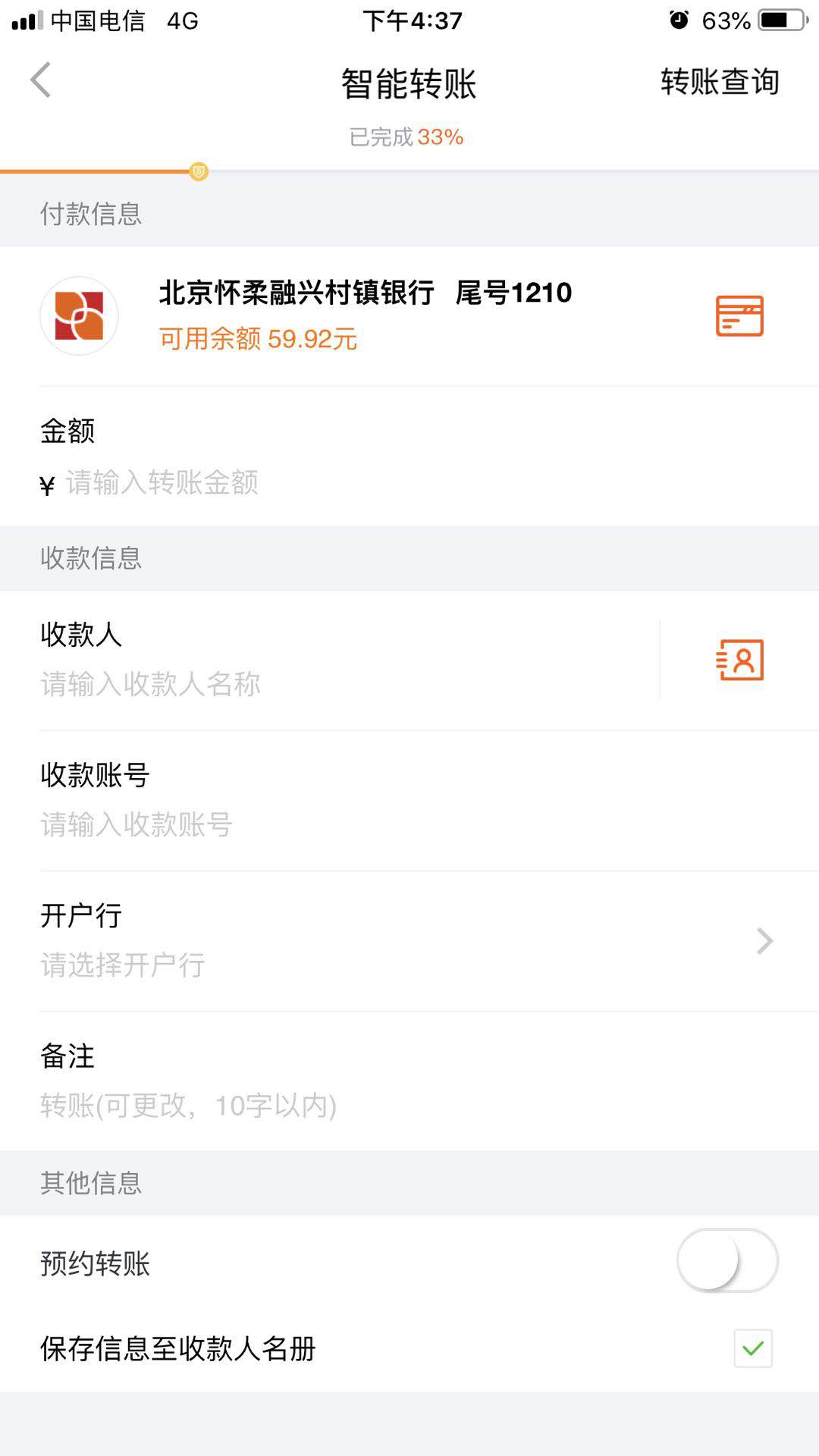The image size is (819, 1456).
Task: Go back using the top-left arrow
Action: click(x=41, y=80)
